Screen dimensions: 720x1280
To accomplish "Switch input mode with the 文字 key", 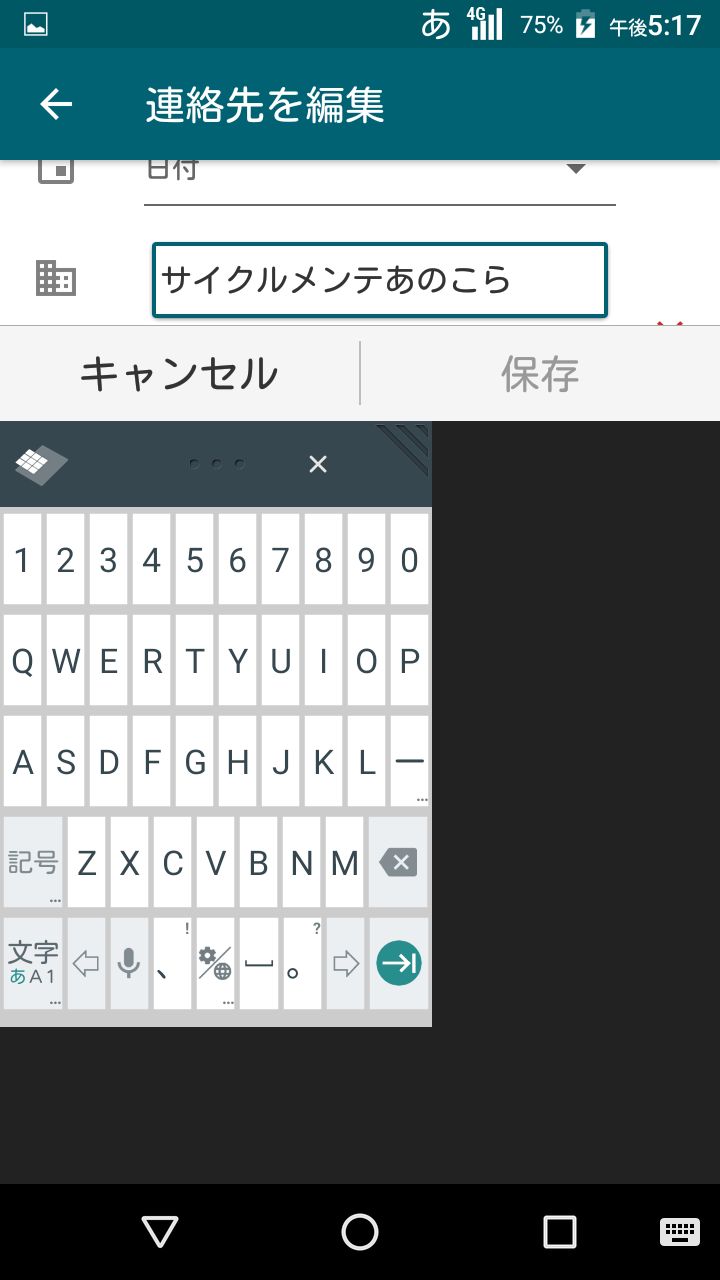I will click(x=33, y=963).
